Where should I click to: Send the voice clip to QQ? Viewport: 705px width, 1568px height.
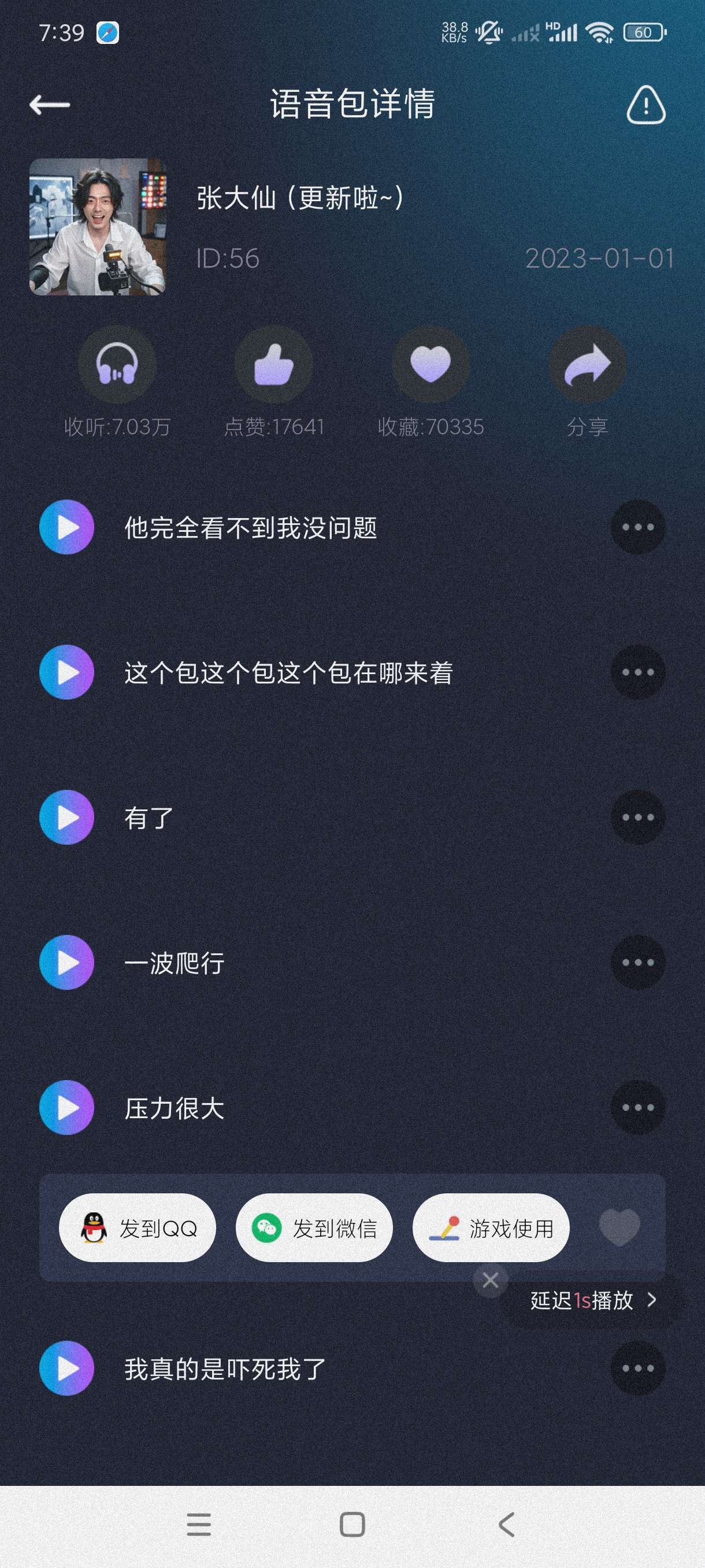coord(138,1227)
